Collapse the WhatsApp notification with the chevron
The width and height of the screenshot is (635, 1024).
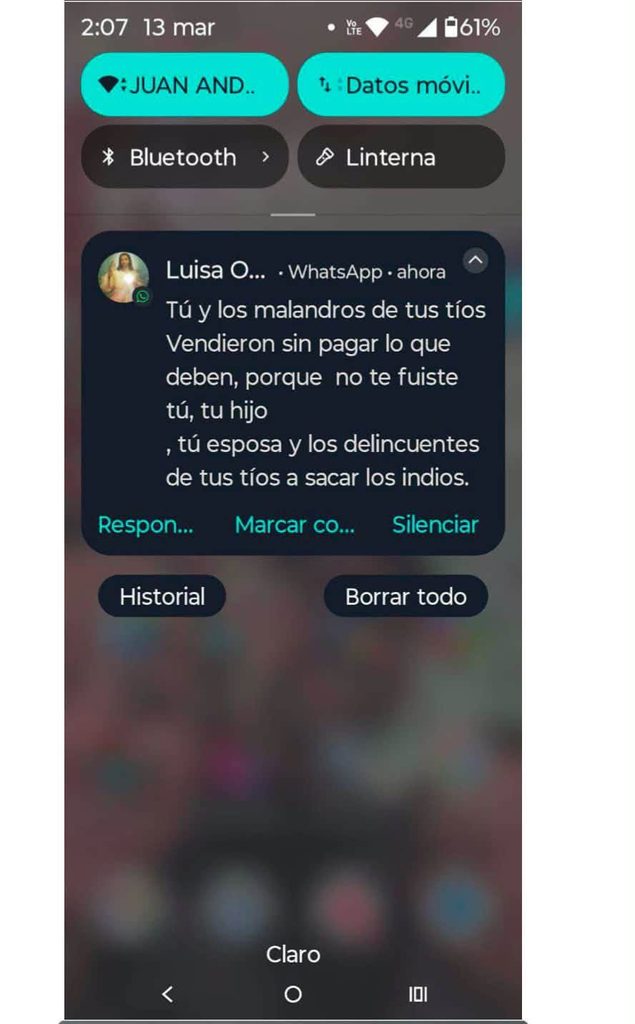(475, 261)
